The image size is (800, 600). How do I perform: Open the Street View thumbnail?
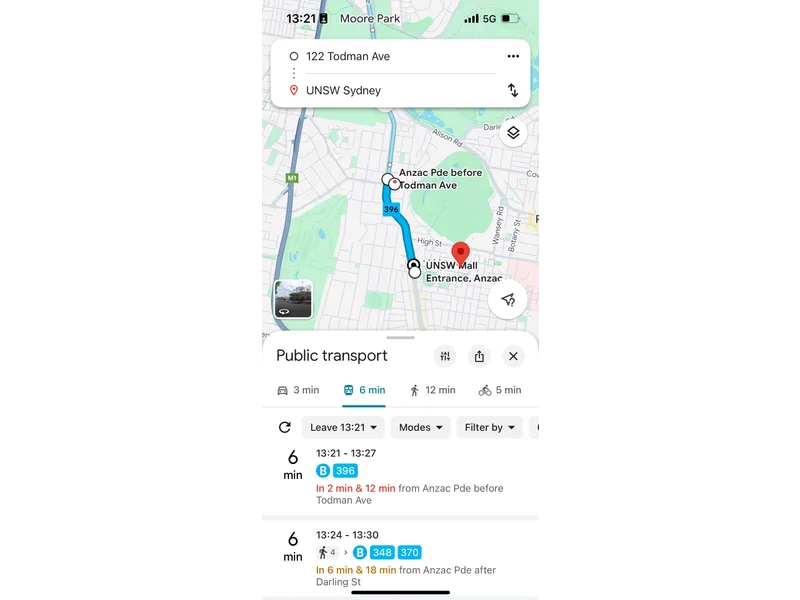pyautogui.click(x=293, y=299)
